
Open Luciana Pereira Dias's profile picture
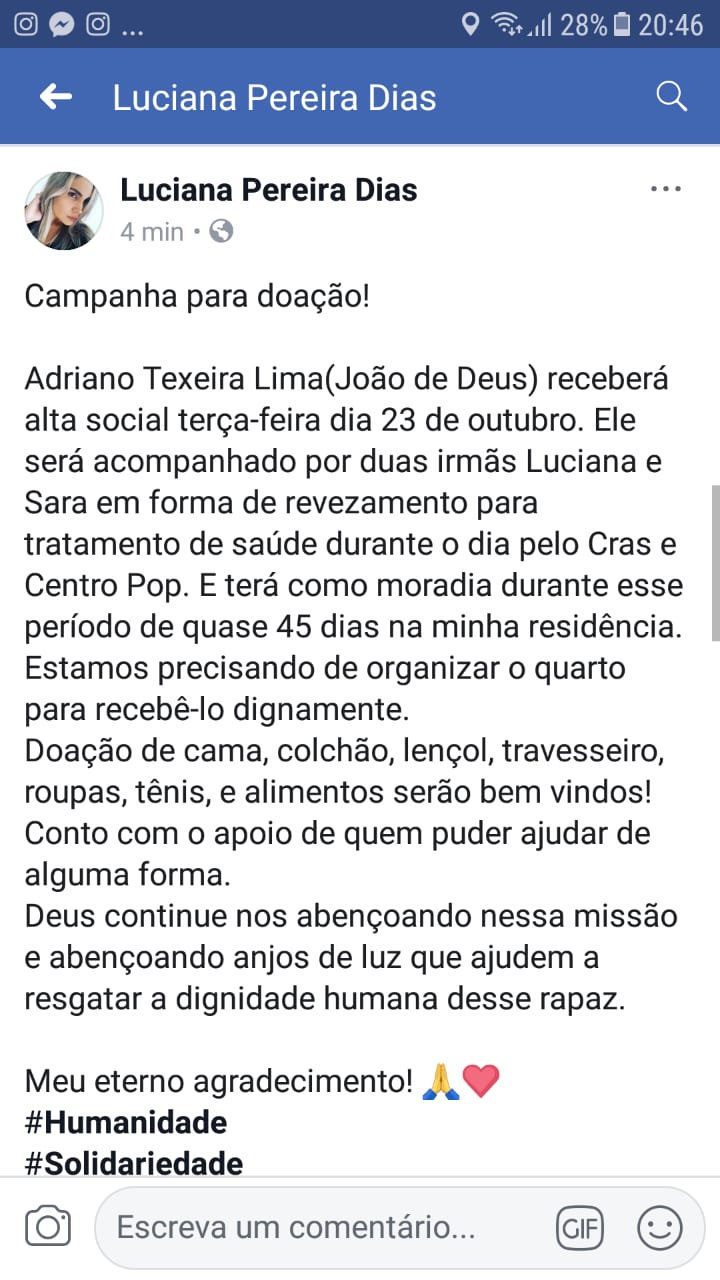(x=64, y=210)
